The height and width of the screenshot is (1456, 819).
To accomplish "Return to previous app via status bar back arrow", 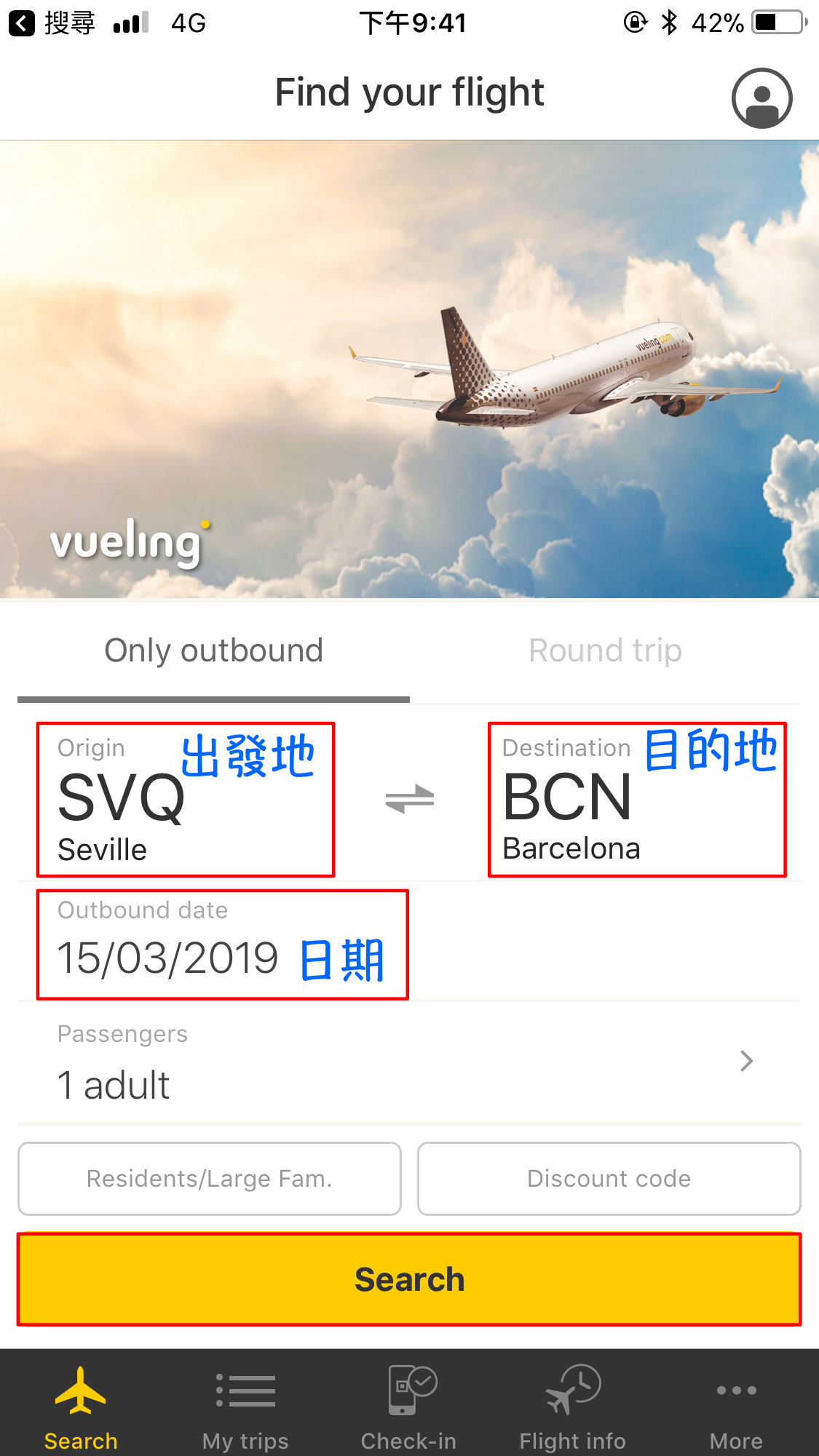I will pos(22,23).
